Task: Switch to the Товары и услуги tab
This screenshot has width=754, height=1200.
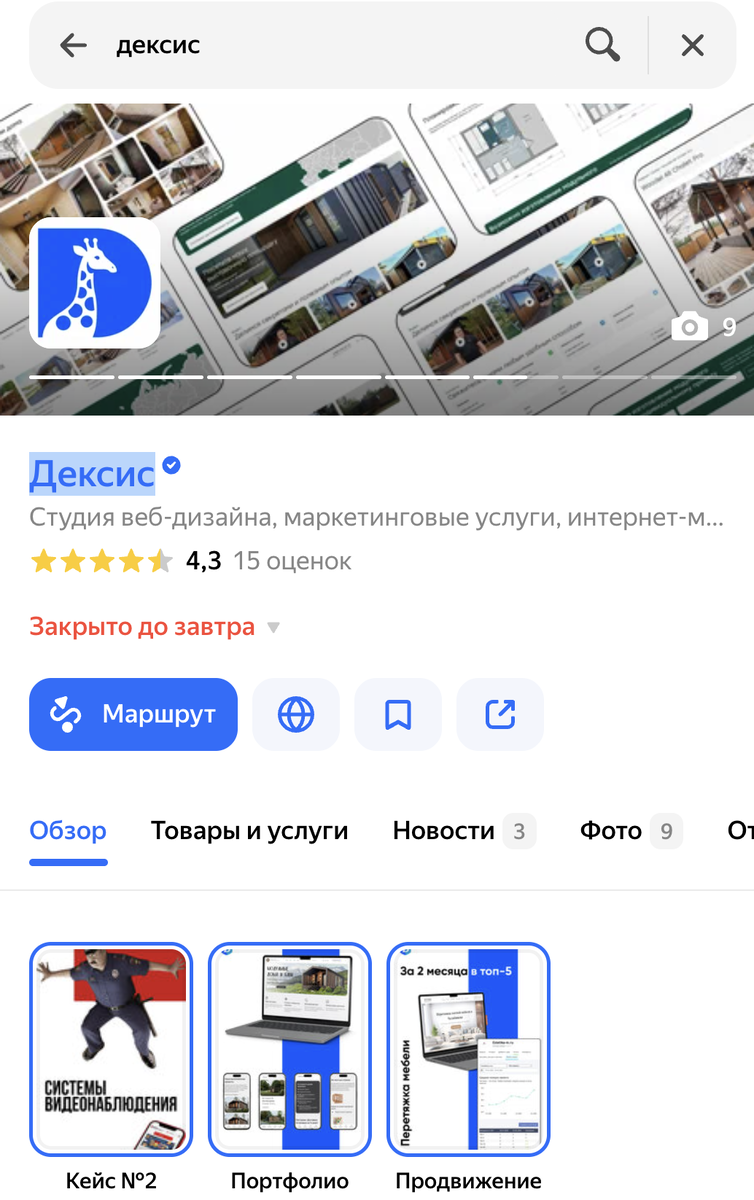Action: 249,830
